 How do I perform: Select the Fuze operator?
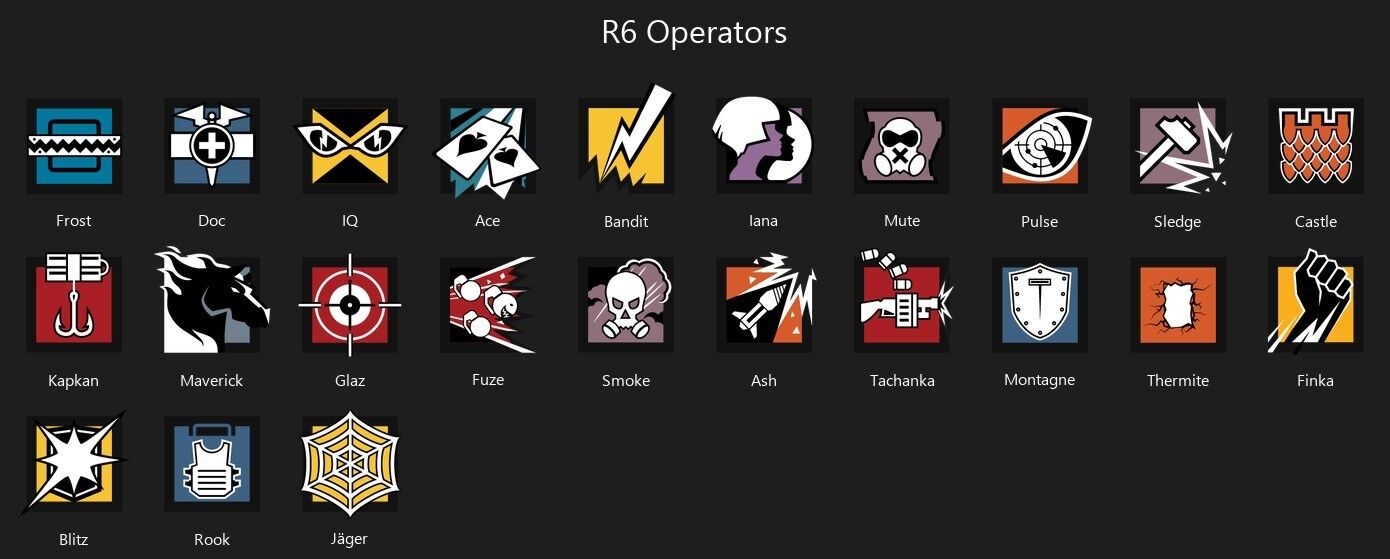pos(488,305)
